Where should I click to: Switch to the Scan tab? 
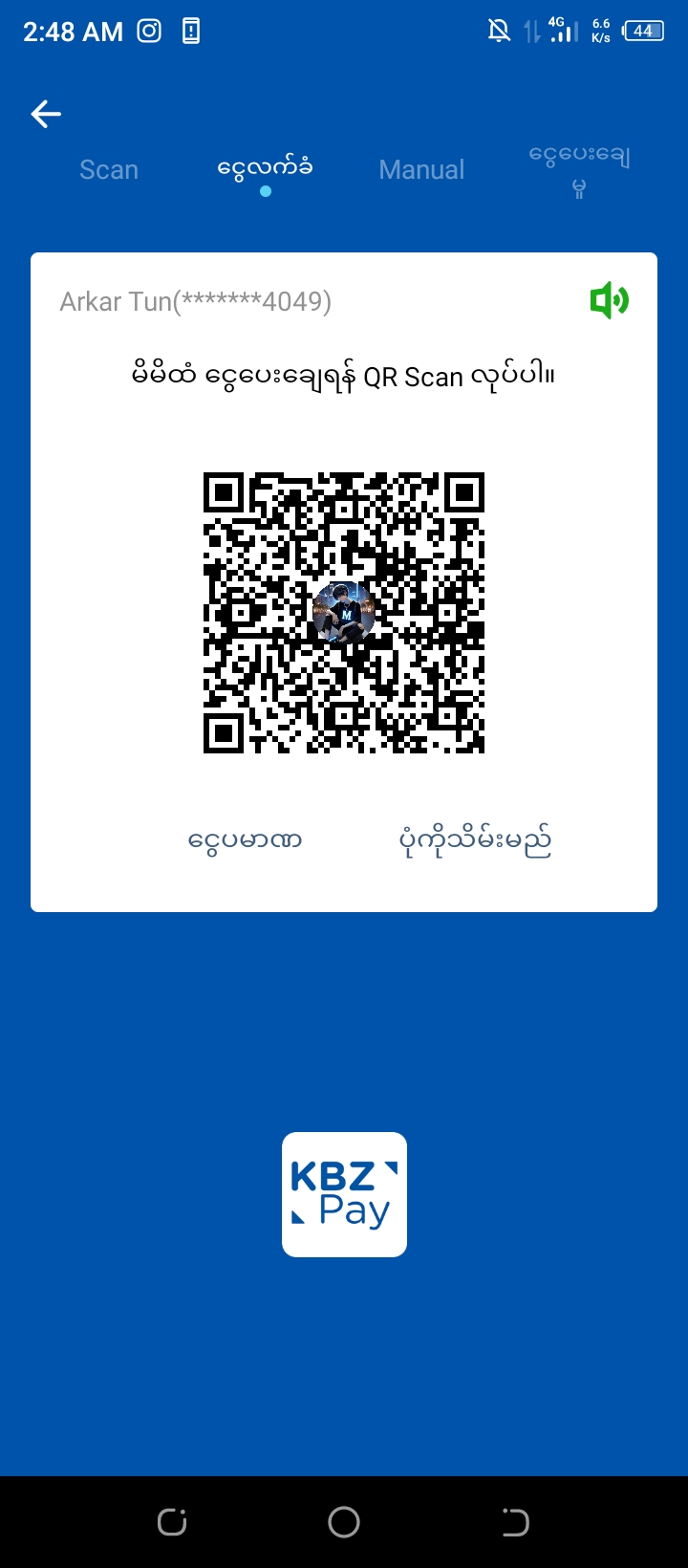point(109,170)
